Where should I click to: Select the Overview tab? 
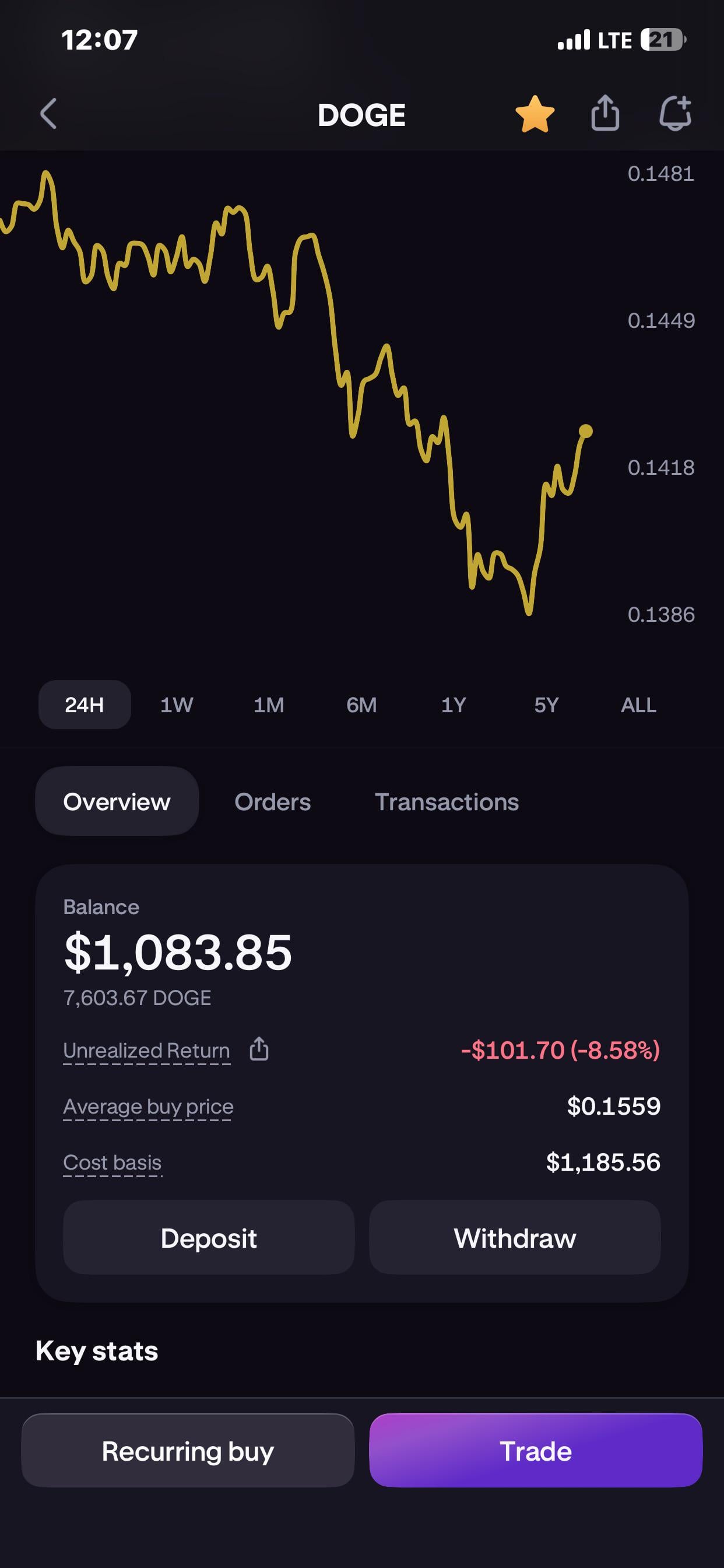(117, 801)
